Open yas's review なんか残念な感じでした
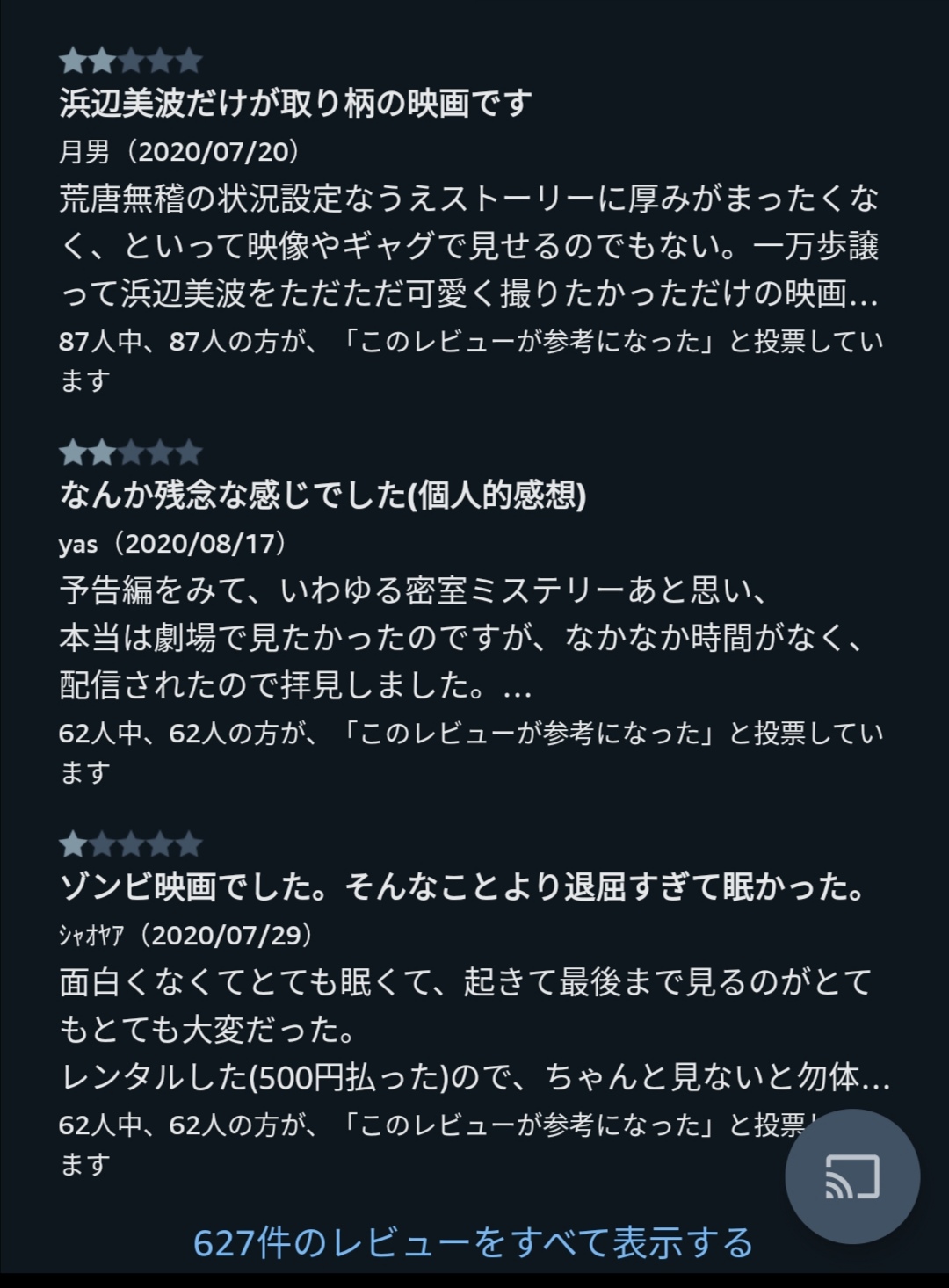 [322, 496]
